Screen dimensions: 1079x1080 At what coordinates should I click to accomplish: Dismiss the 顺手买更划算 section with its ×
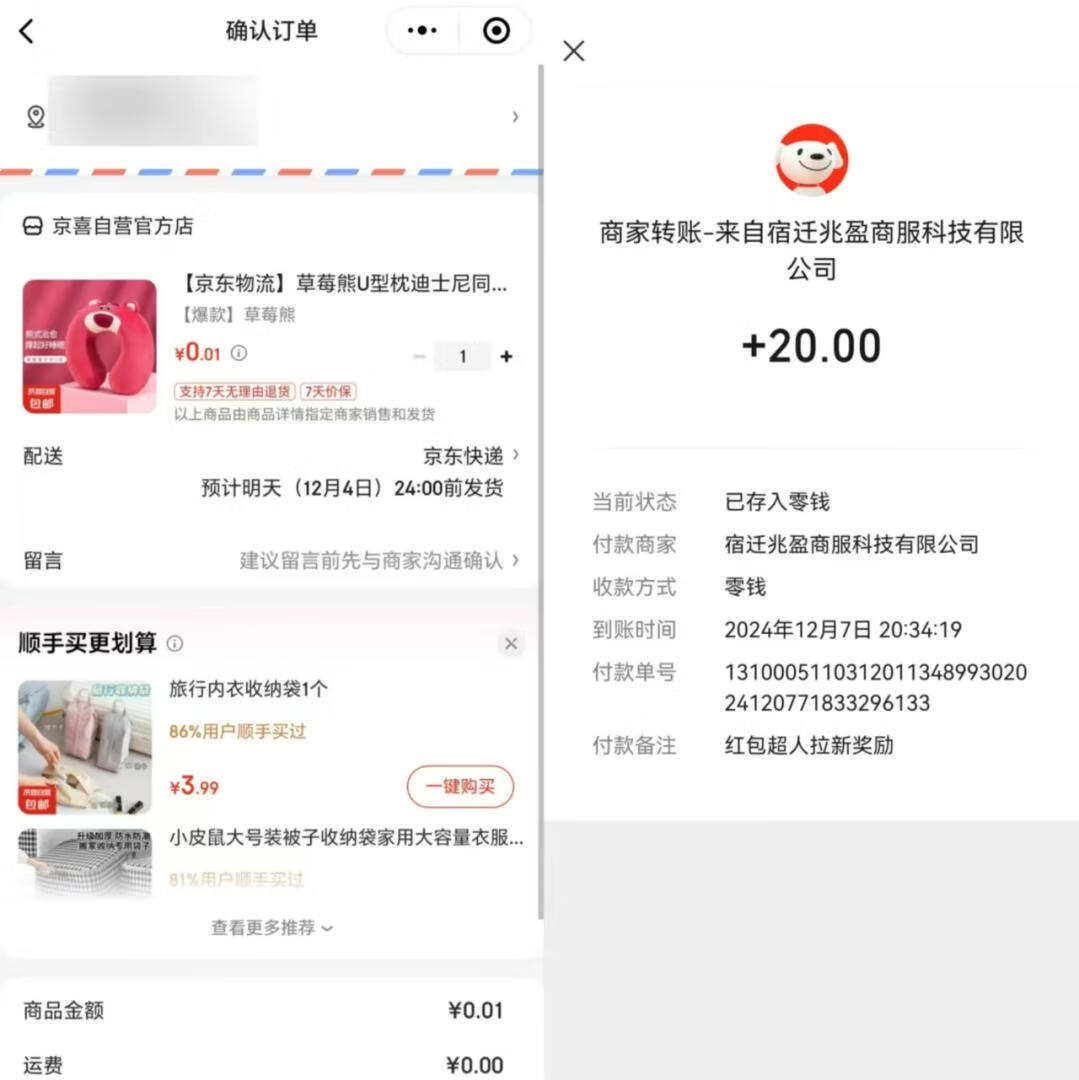511,643
